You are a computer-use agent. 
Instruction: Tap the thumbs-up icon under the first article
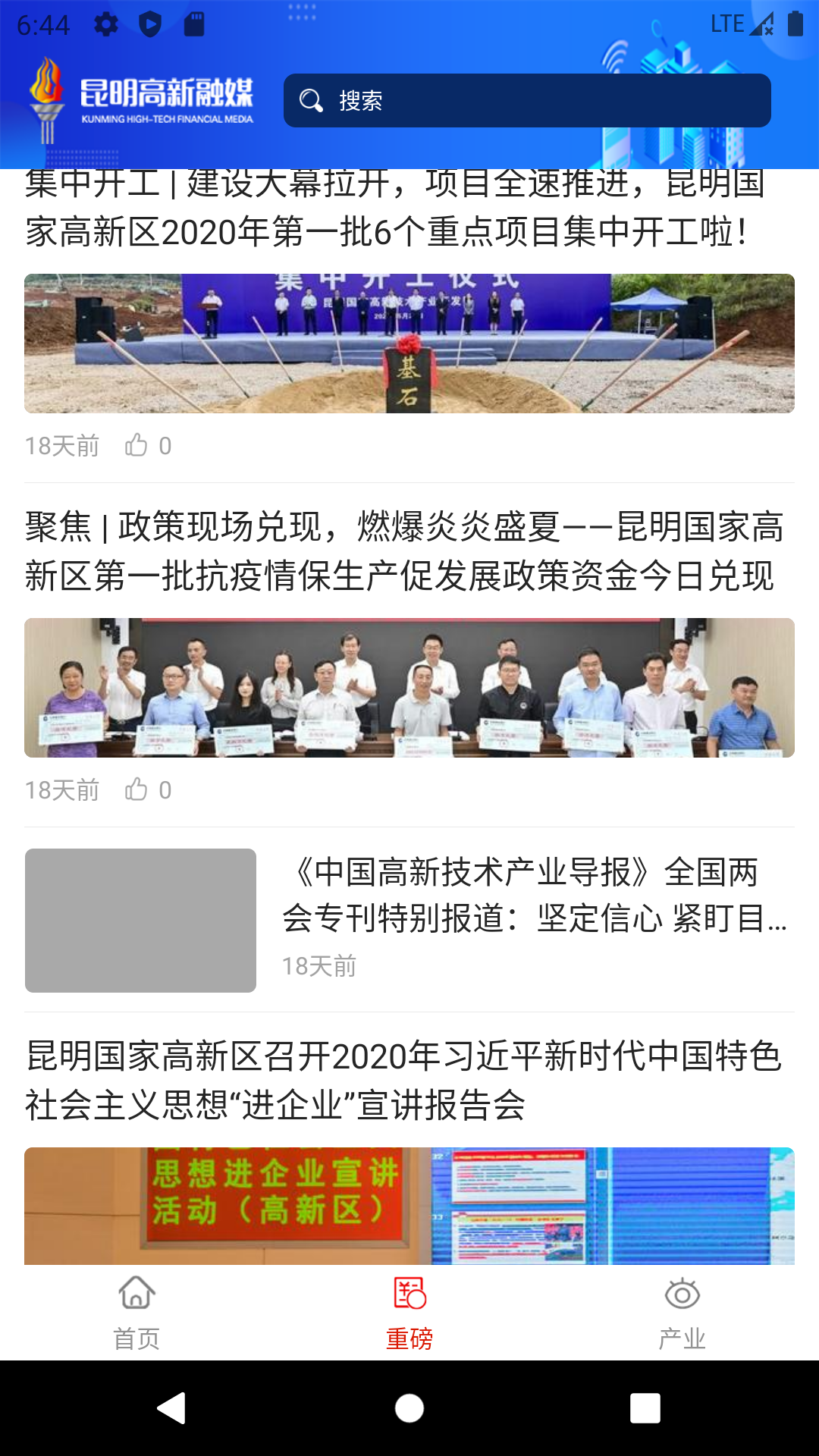pyautogui.click(x=138, y=447)
